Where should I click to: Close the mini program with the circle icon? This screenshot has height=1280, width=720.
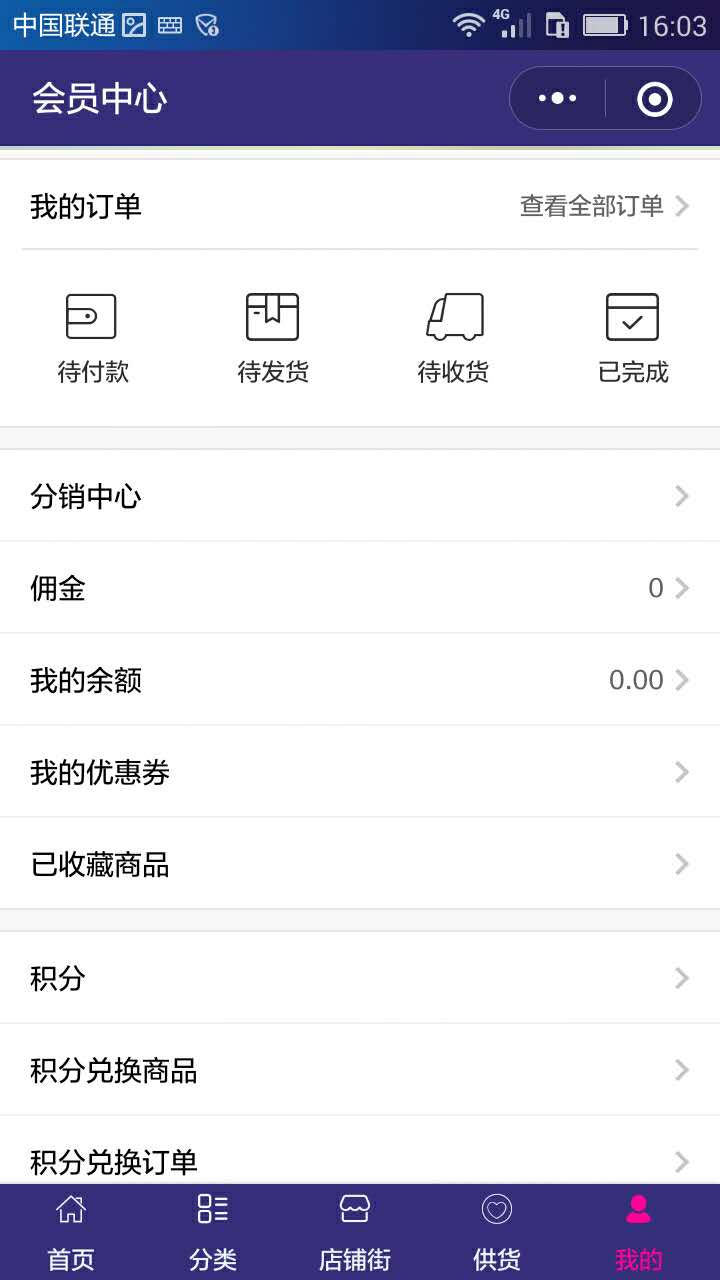(x=654, y=98)
